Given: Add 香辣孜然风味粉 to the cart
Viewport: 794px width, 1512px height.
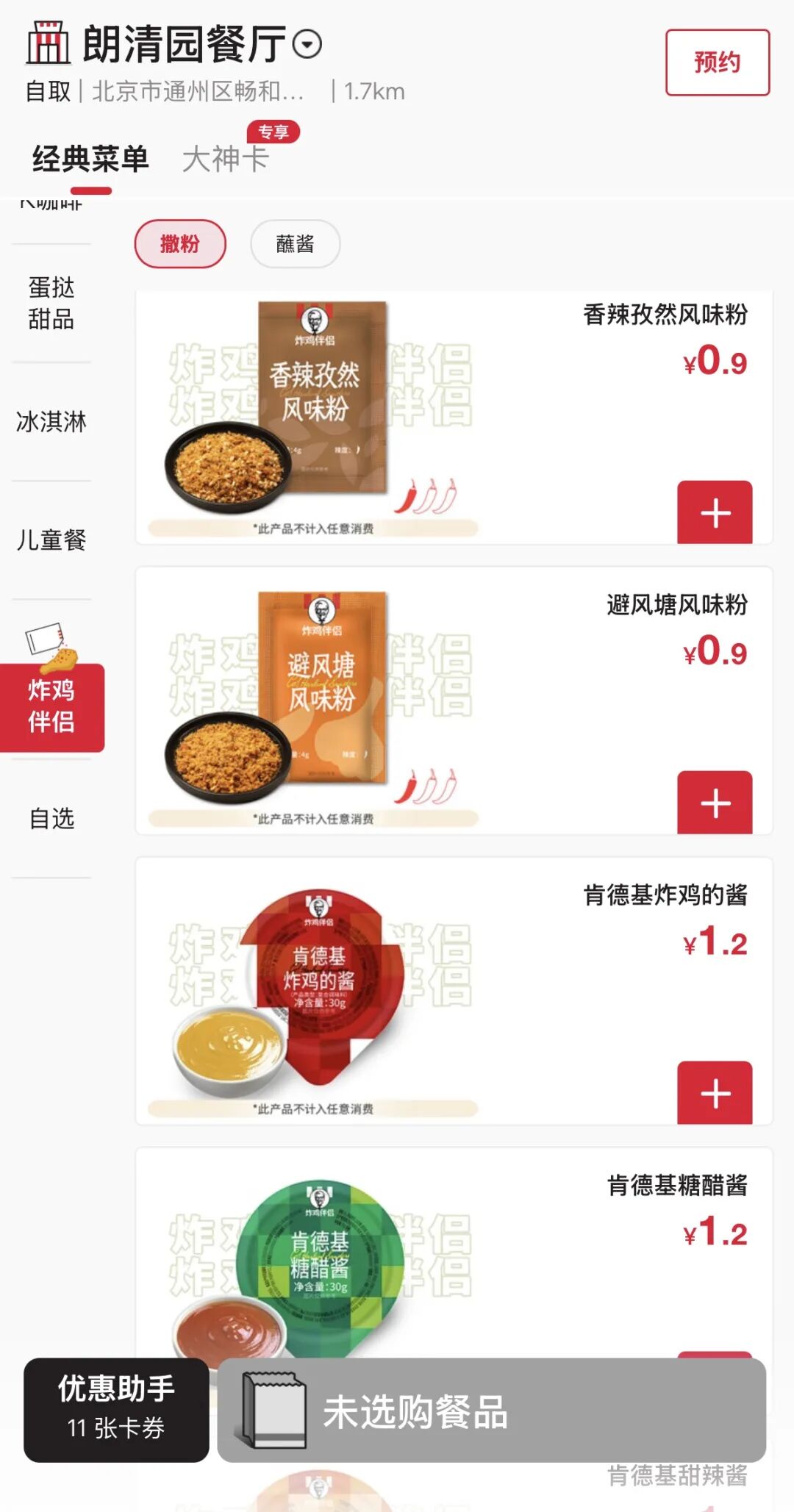Looking at the screenshot, I should (x=714, y=512).
